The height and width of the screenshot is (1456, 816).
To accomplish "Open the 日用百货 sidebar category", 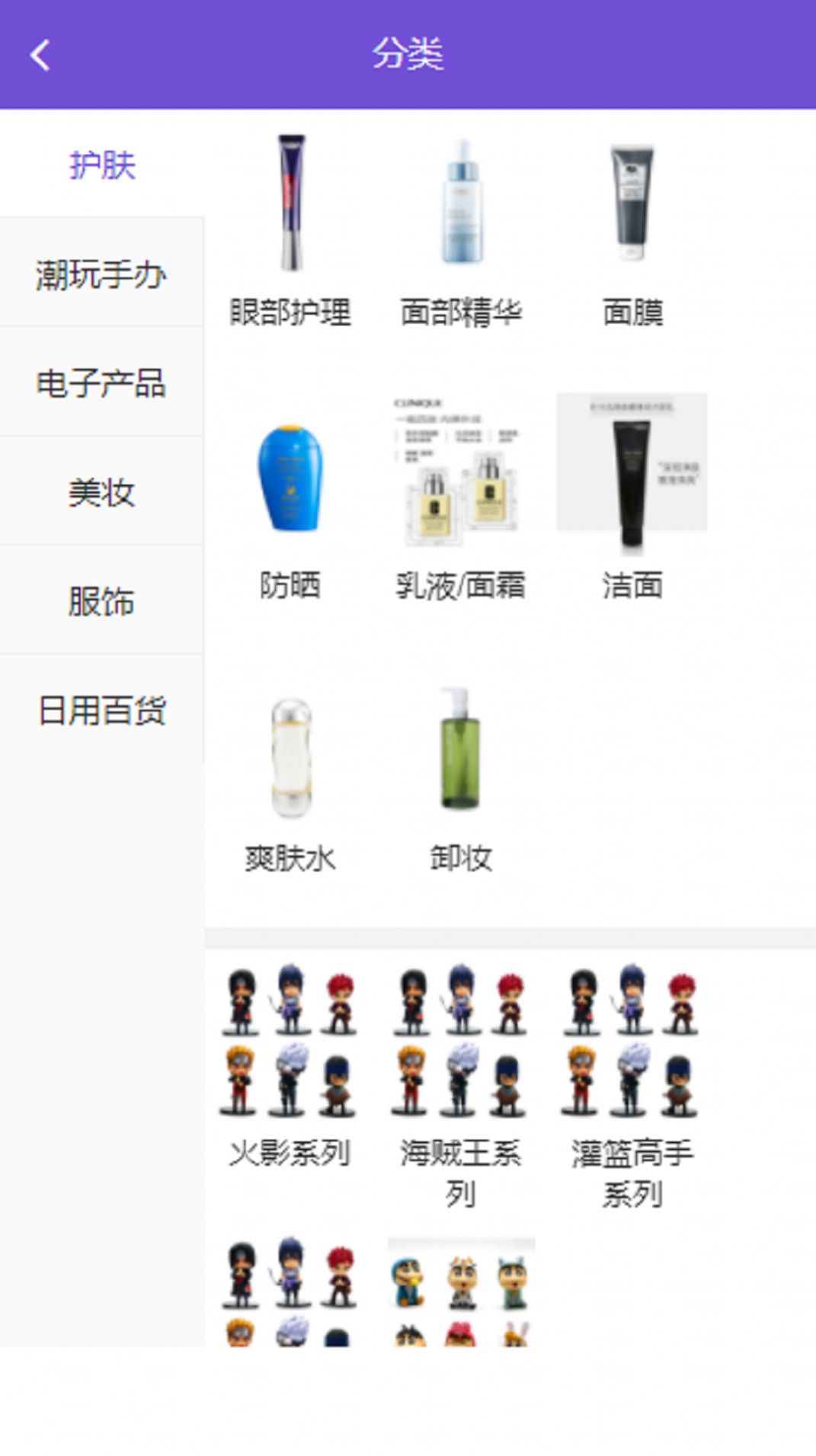I will tap(101, 712).
